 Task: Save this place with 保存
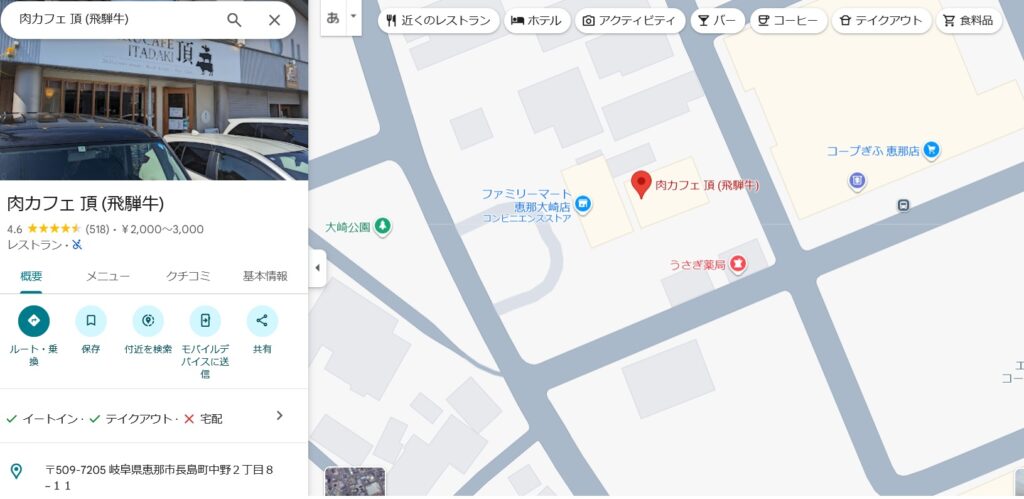coord(91,321)
